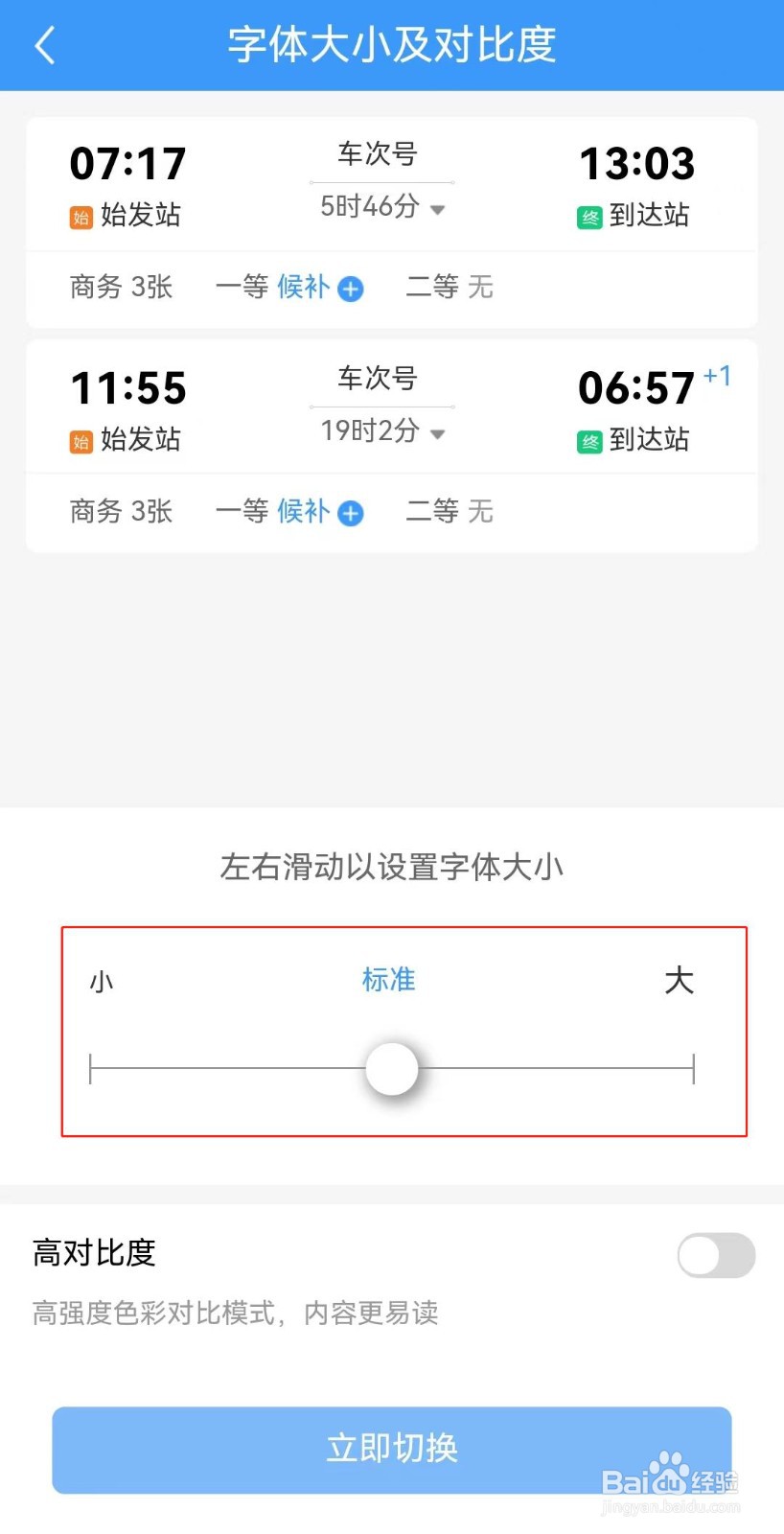Screen dimensions: 784x1534
Task: Click the Baidu 经验 logo watermark
Action: (x=671, y=1481)
